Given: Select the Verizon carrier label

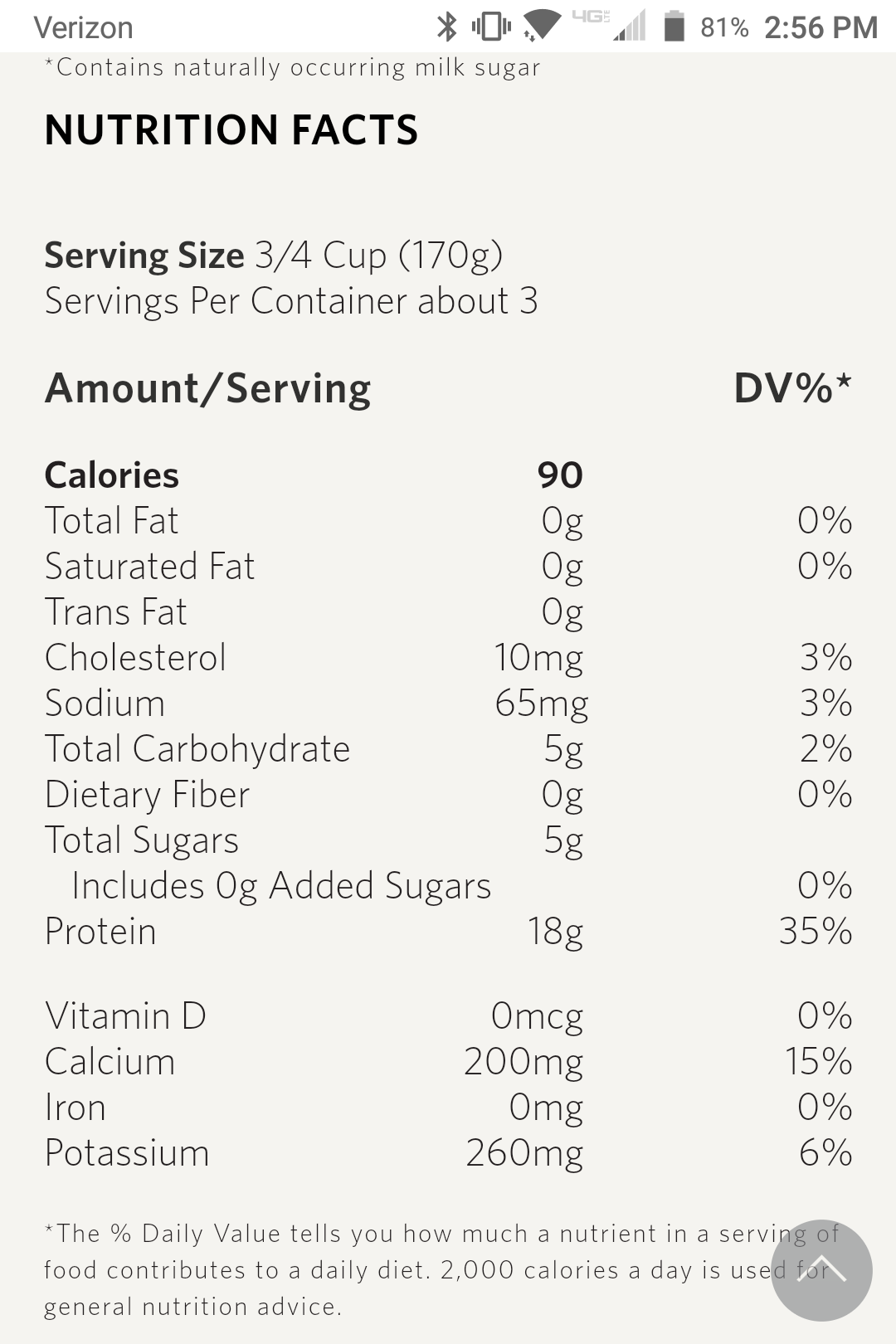Looking at the screenshot, I should (x=84, y=27).
